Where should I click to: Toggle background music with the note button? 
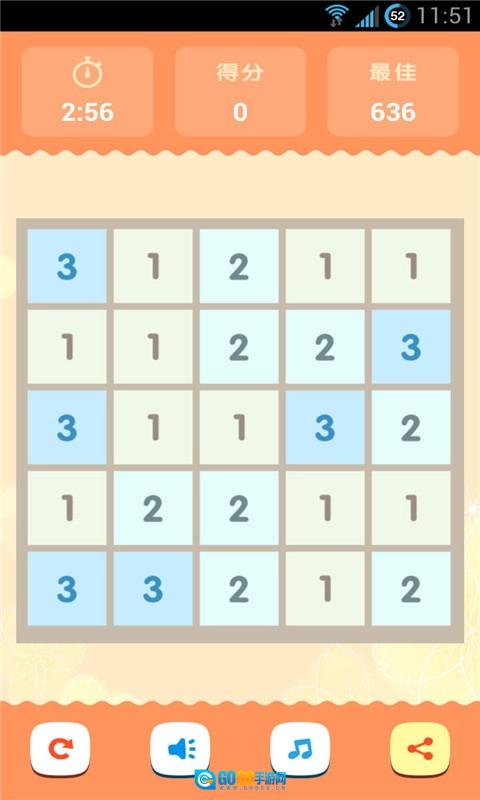(x=300, y=748)
